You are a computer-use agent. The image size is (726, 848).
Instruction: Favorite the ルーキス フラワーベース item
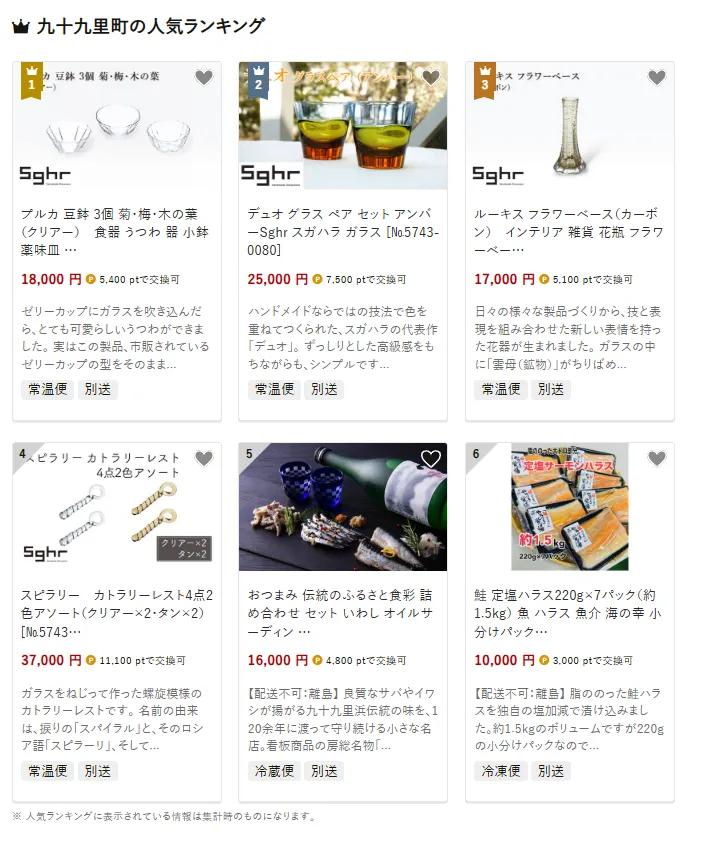(657, 78)
